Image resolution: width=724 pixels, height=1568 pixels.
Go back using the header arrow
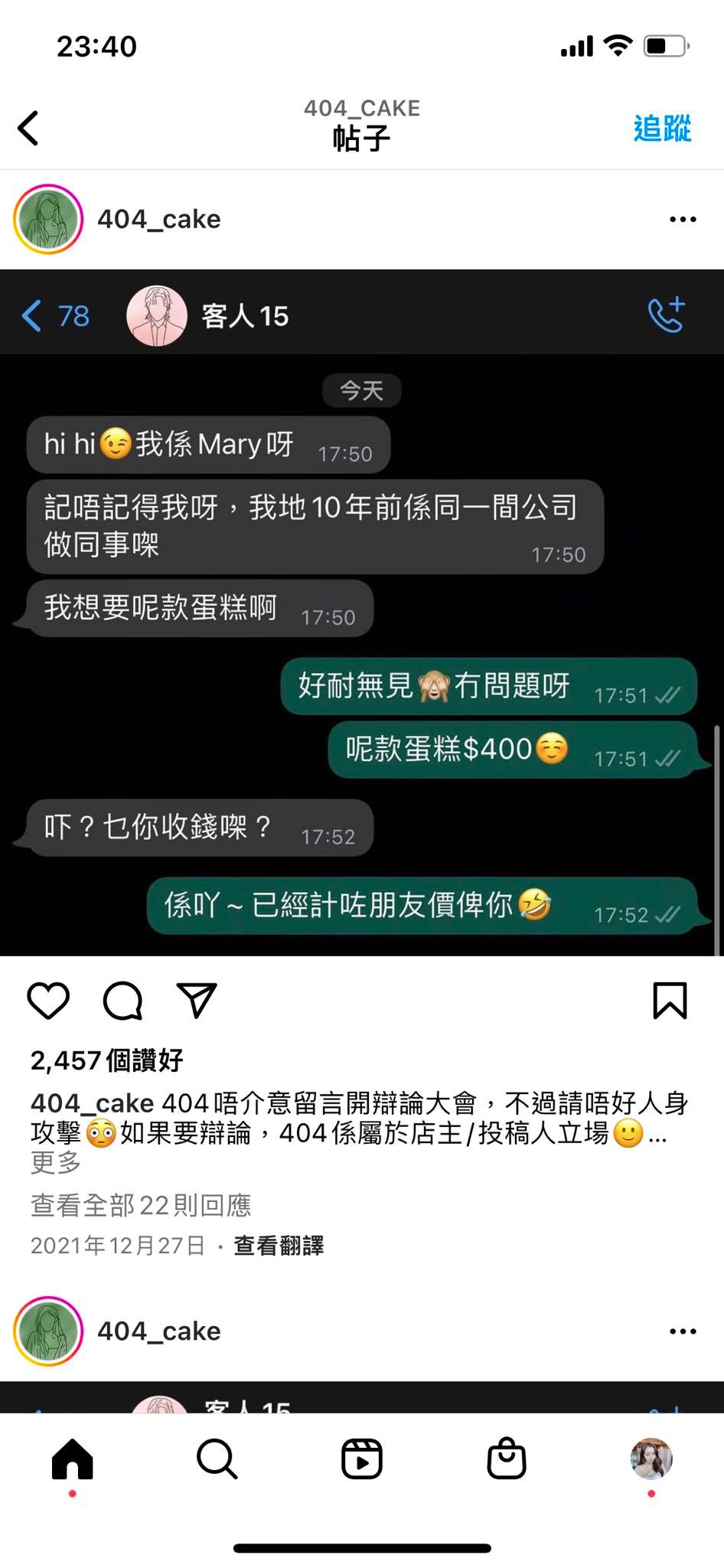pos(29,128)
